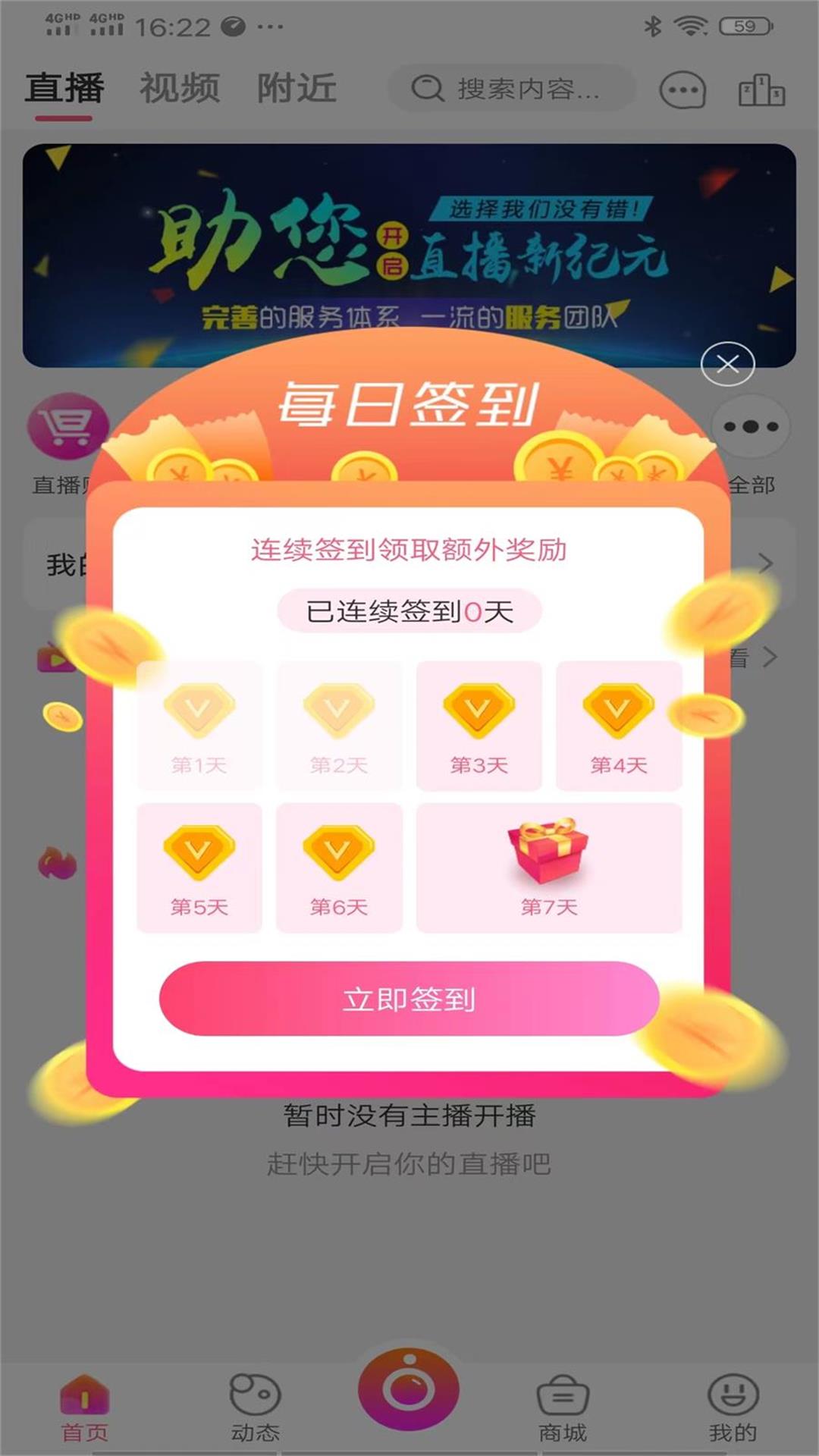Open the ranking leaderboard icon
Image resolution: width=819 pixels, height=1456 pixels.
(x=761, y=90)
